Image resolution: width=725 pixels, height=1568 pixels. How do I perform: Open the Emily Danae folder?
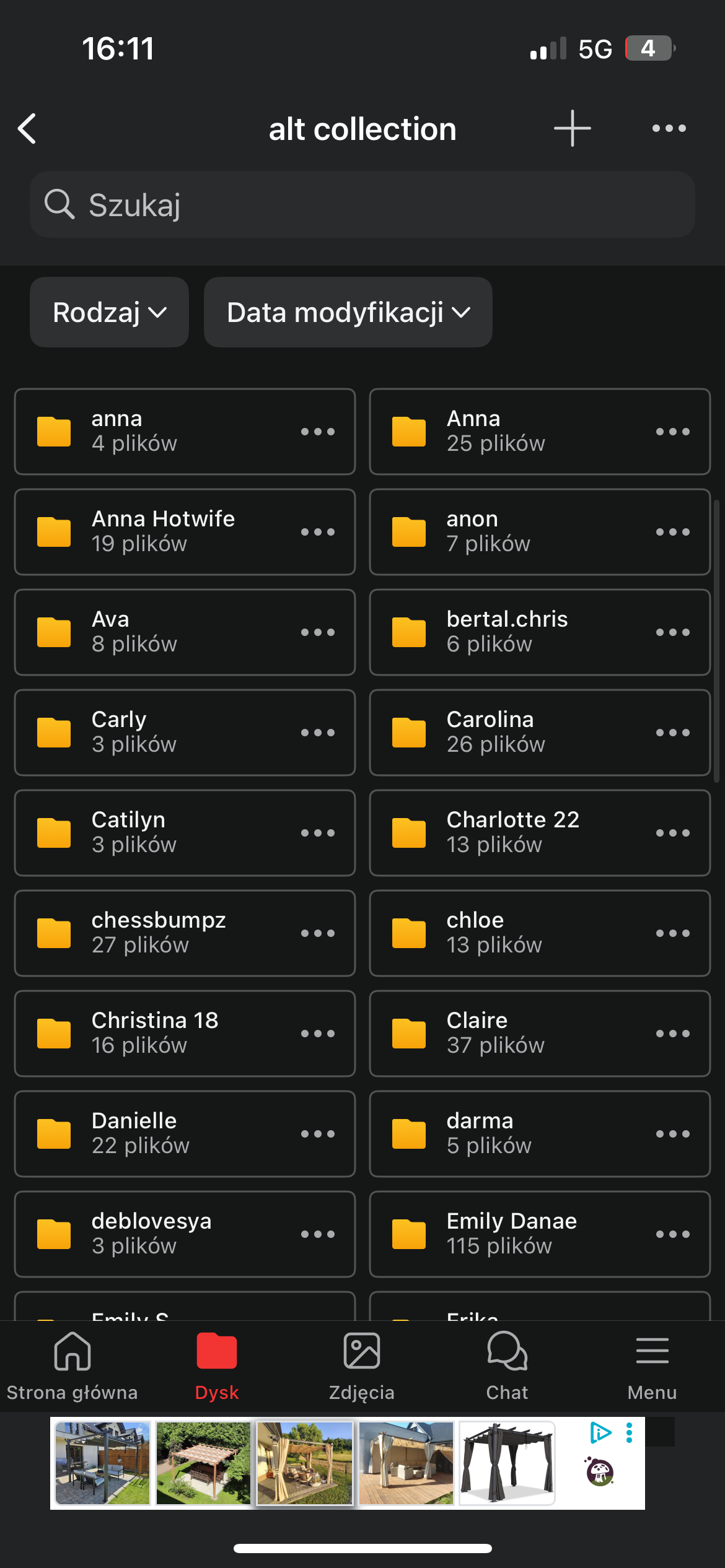(511, 1234)
